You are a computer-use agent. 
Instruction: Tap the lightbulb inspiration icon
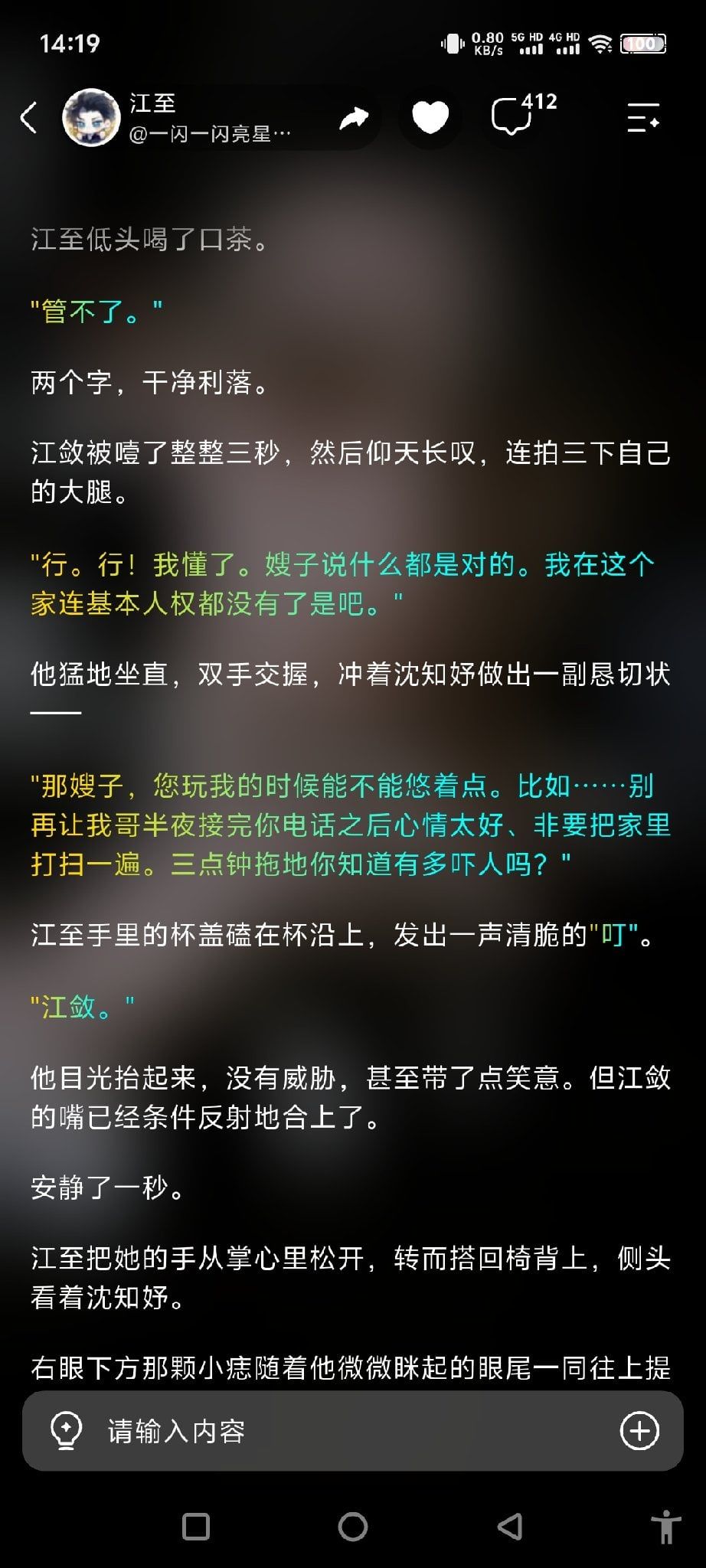tap(66, 1431)
